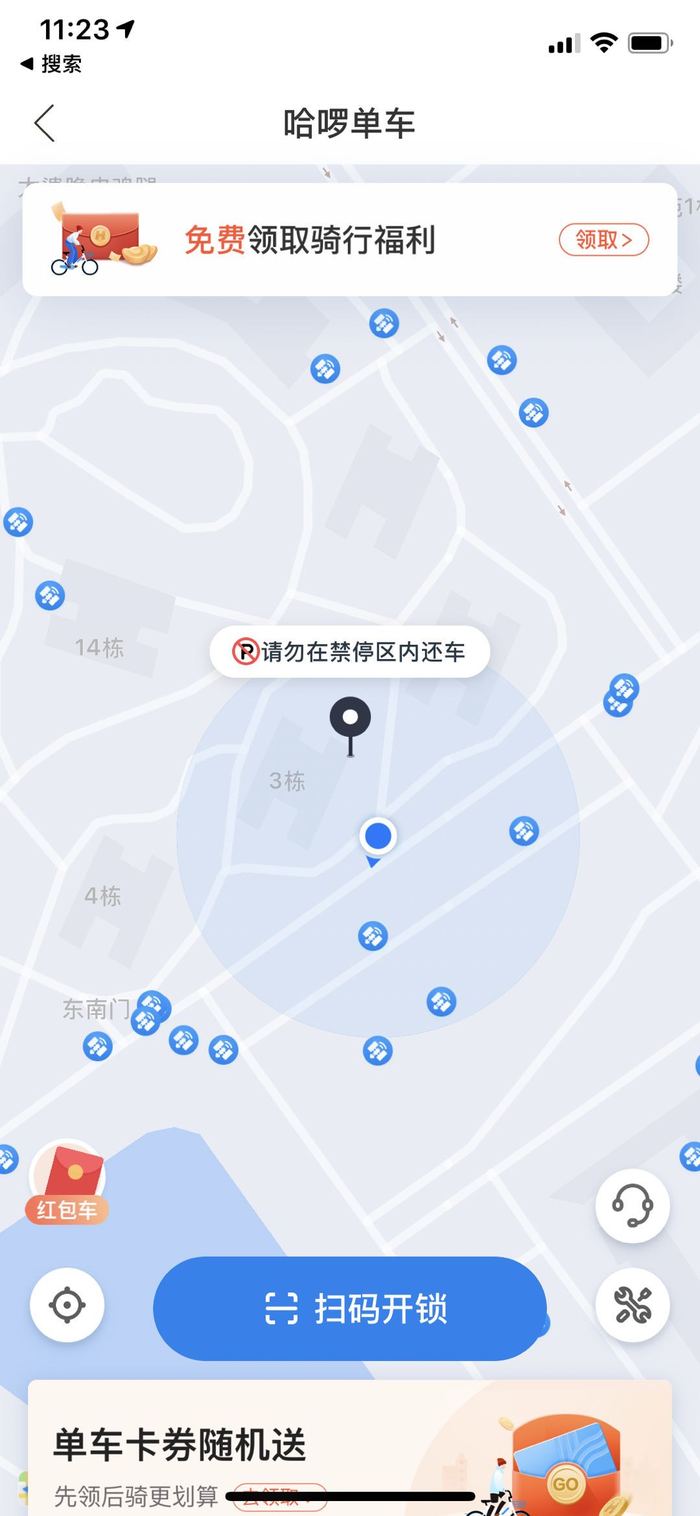Go back from the 哈啰单车 page
Screen dimensions: 700x1516
point(44,123)
